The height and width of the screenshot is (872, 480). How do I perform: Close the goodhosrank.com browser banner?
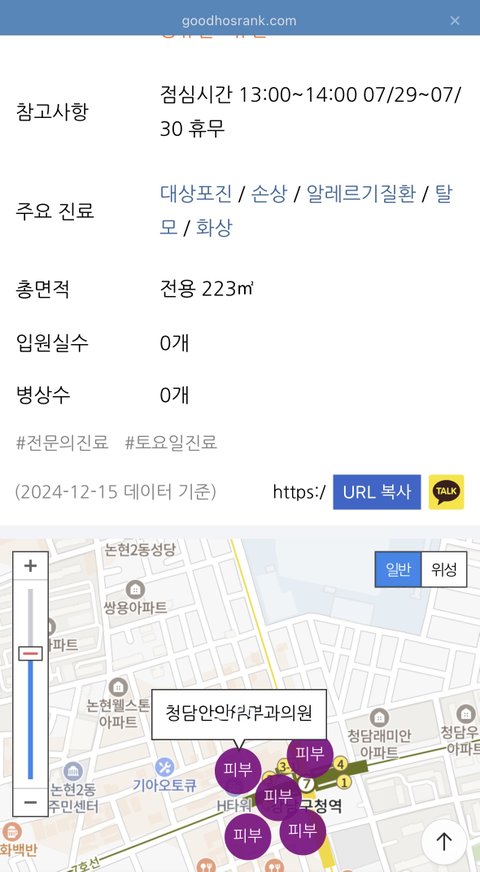(x=455, y=21)
